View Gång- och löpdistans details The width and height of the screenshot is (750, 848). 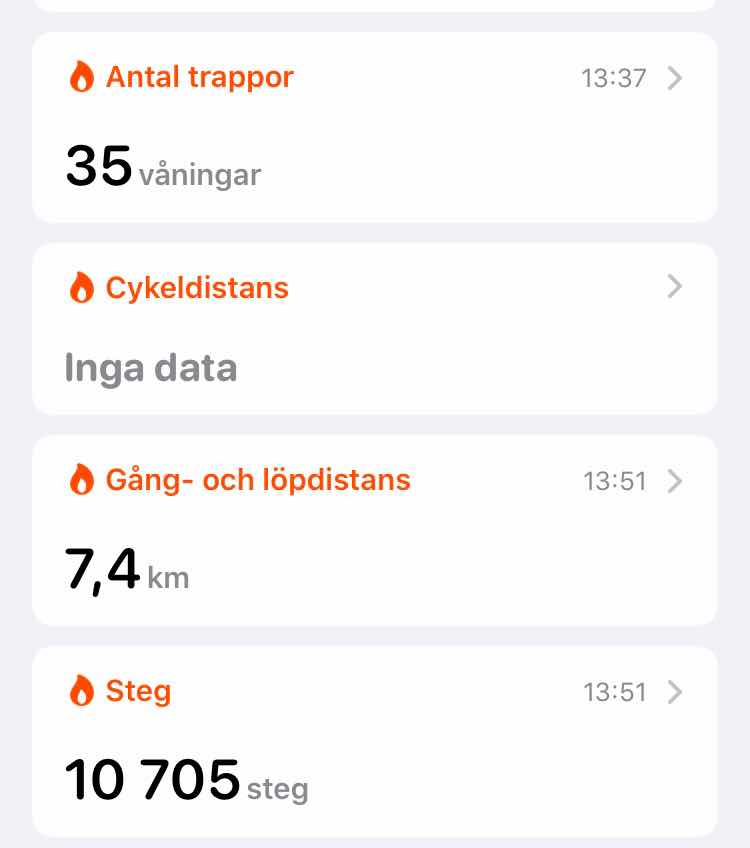click(x=374, y=530)
